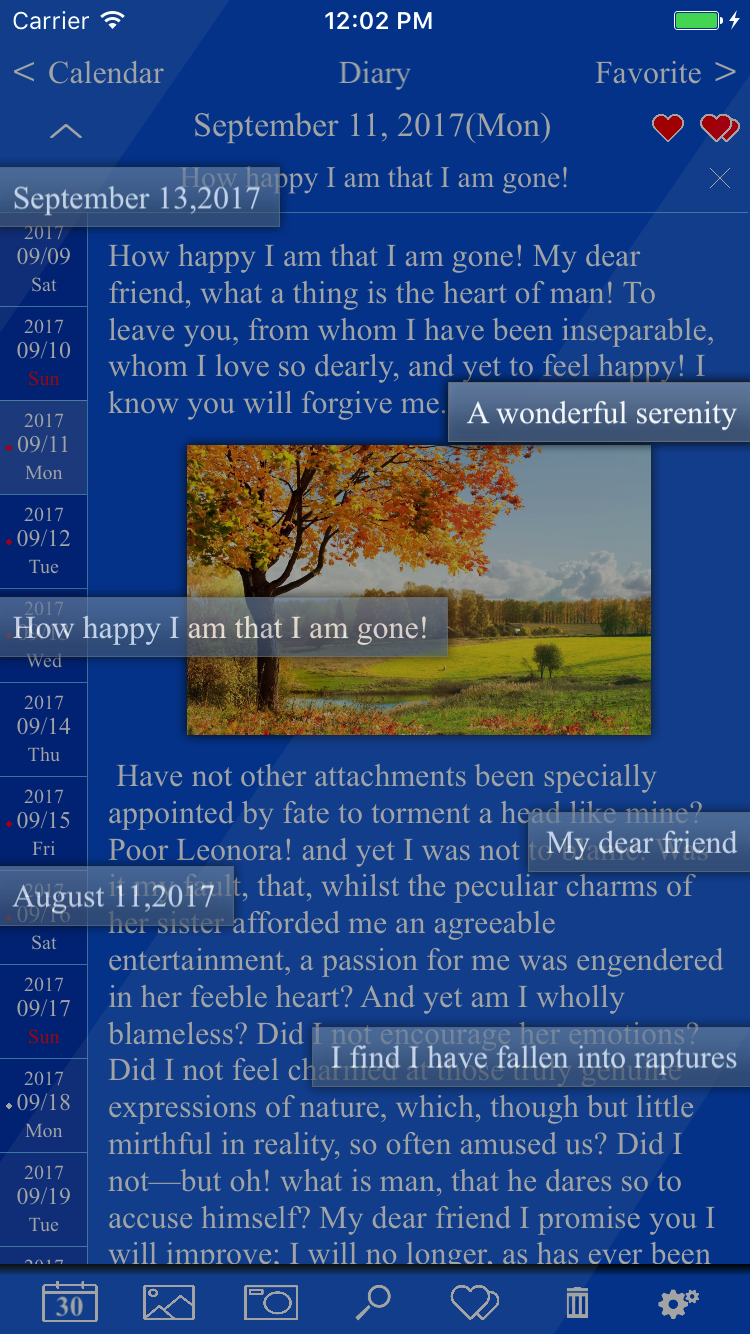Tap the single heart icon
This screenshot has height=1334, width=750.
(667, 128)
